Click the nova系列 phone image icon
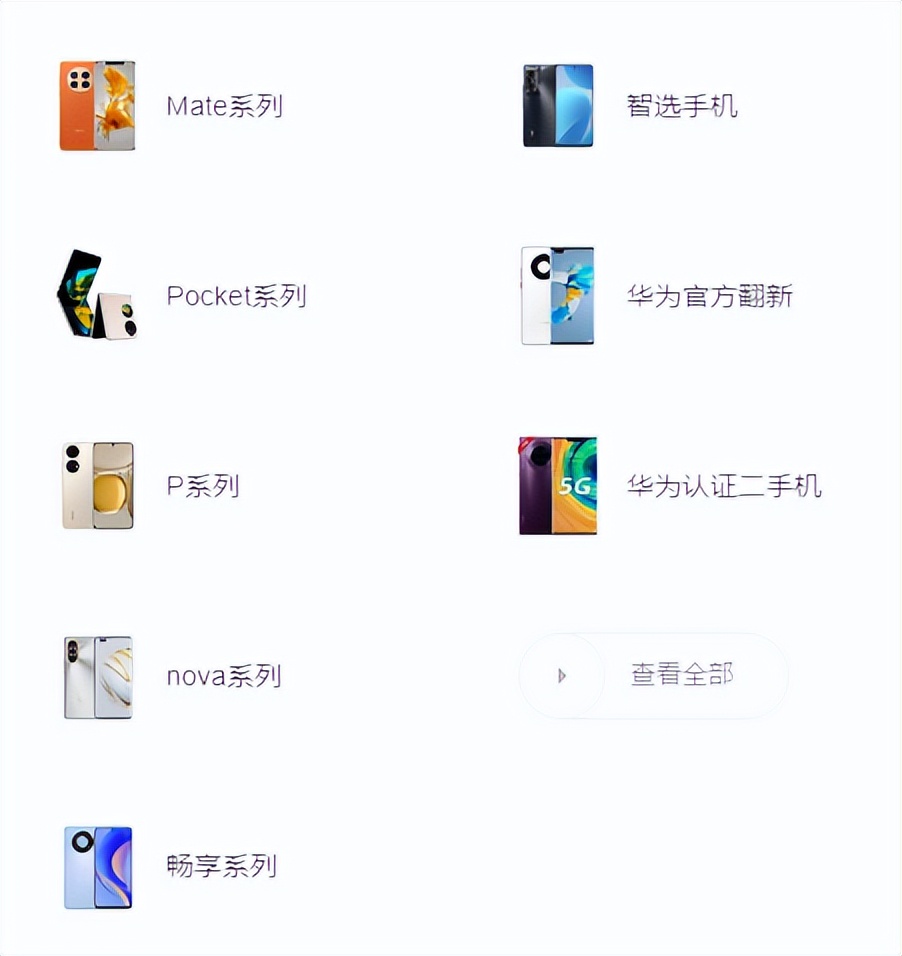The width and height of the screenshot is (902, 956). pyautogui.click(x=97, y=676)
